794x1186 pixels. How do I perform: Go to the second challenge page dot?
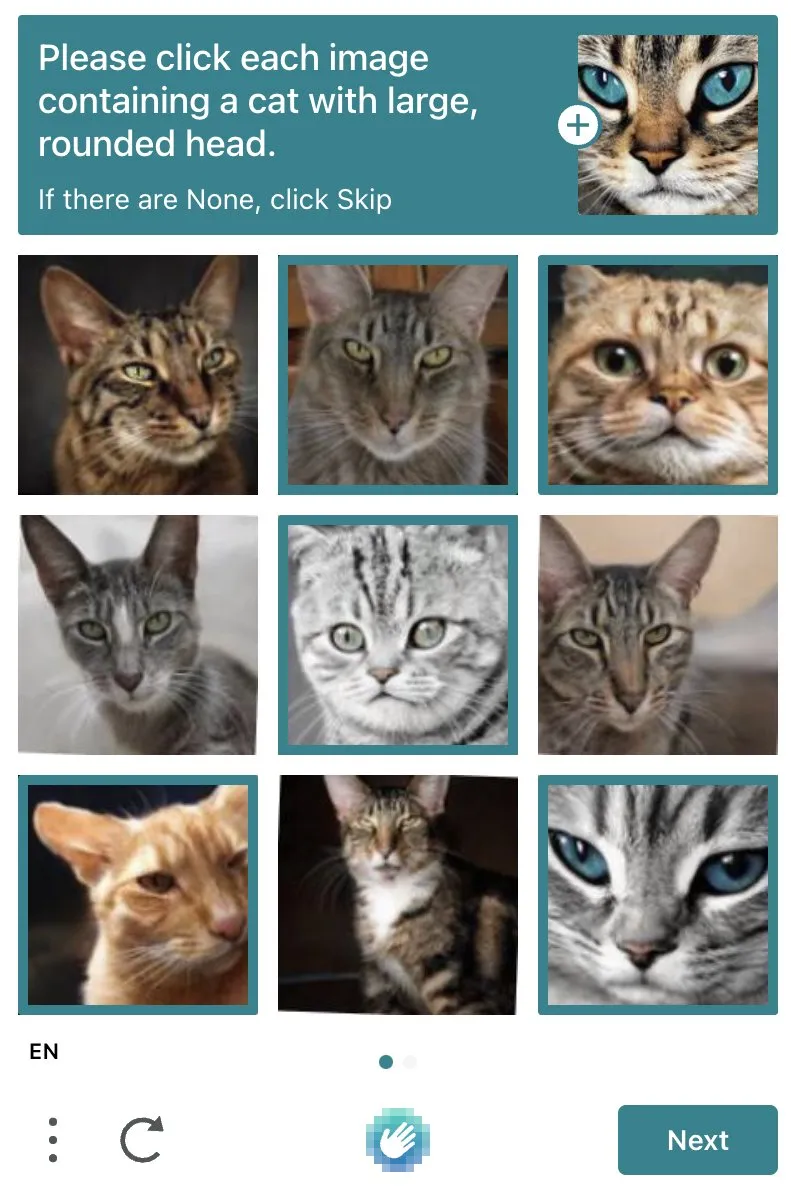click(x=410, y=1062)
